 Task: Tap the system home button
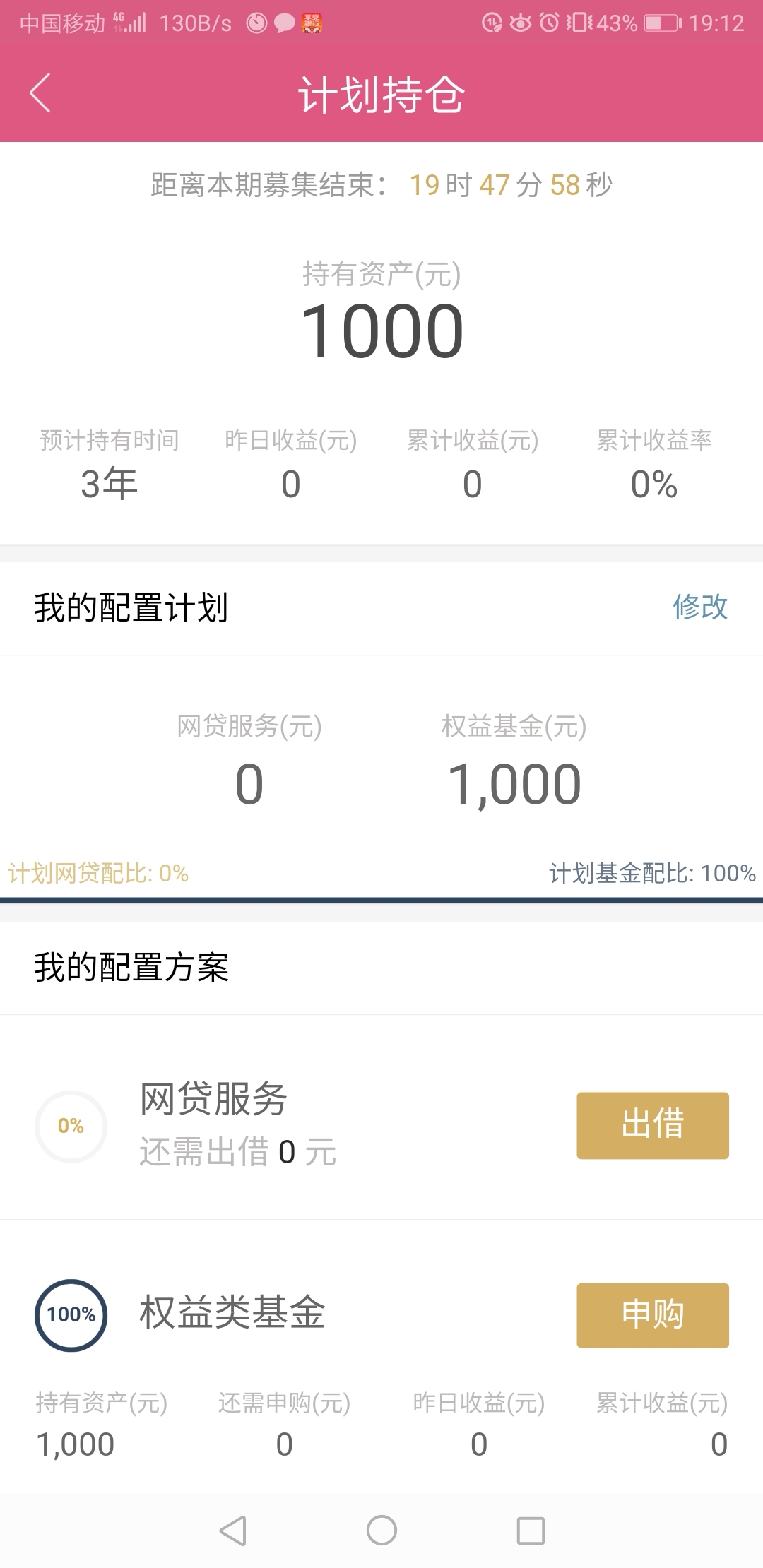[381, 1531]
